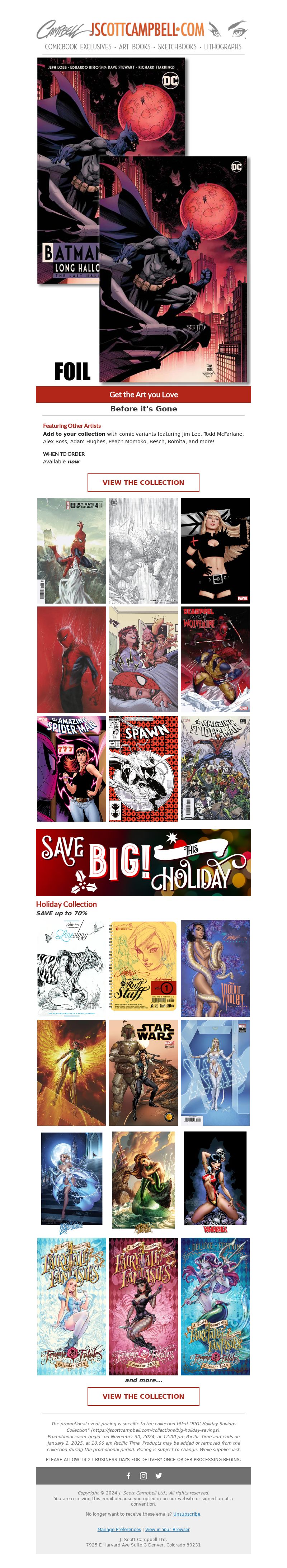Tap the Get the Art you Love banner
The width and height of the screenshot is (287, 1568).
coord(143,395)
